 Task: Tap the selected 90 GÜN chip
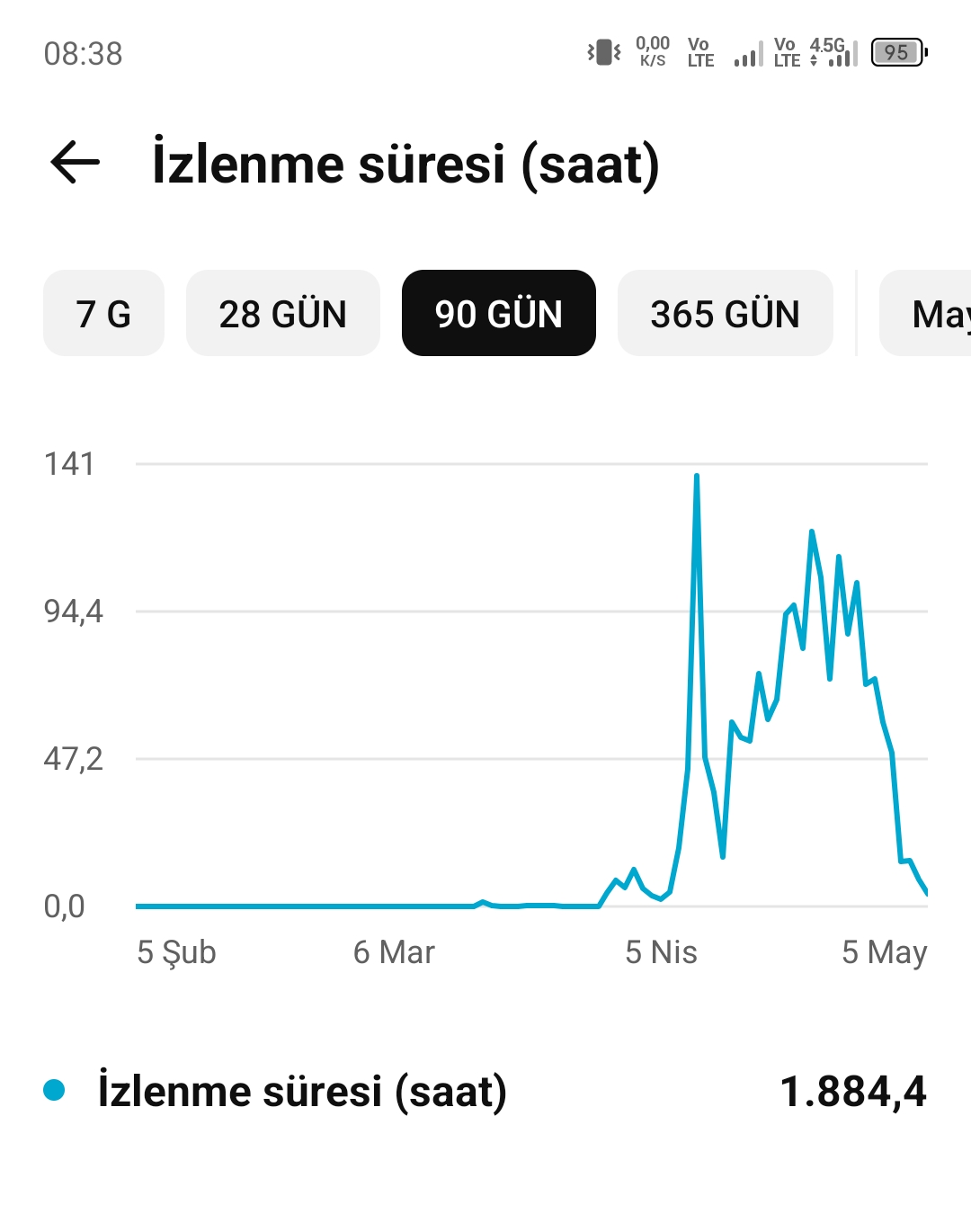[x=499, y=313]
